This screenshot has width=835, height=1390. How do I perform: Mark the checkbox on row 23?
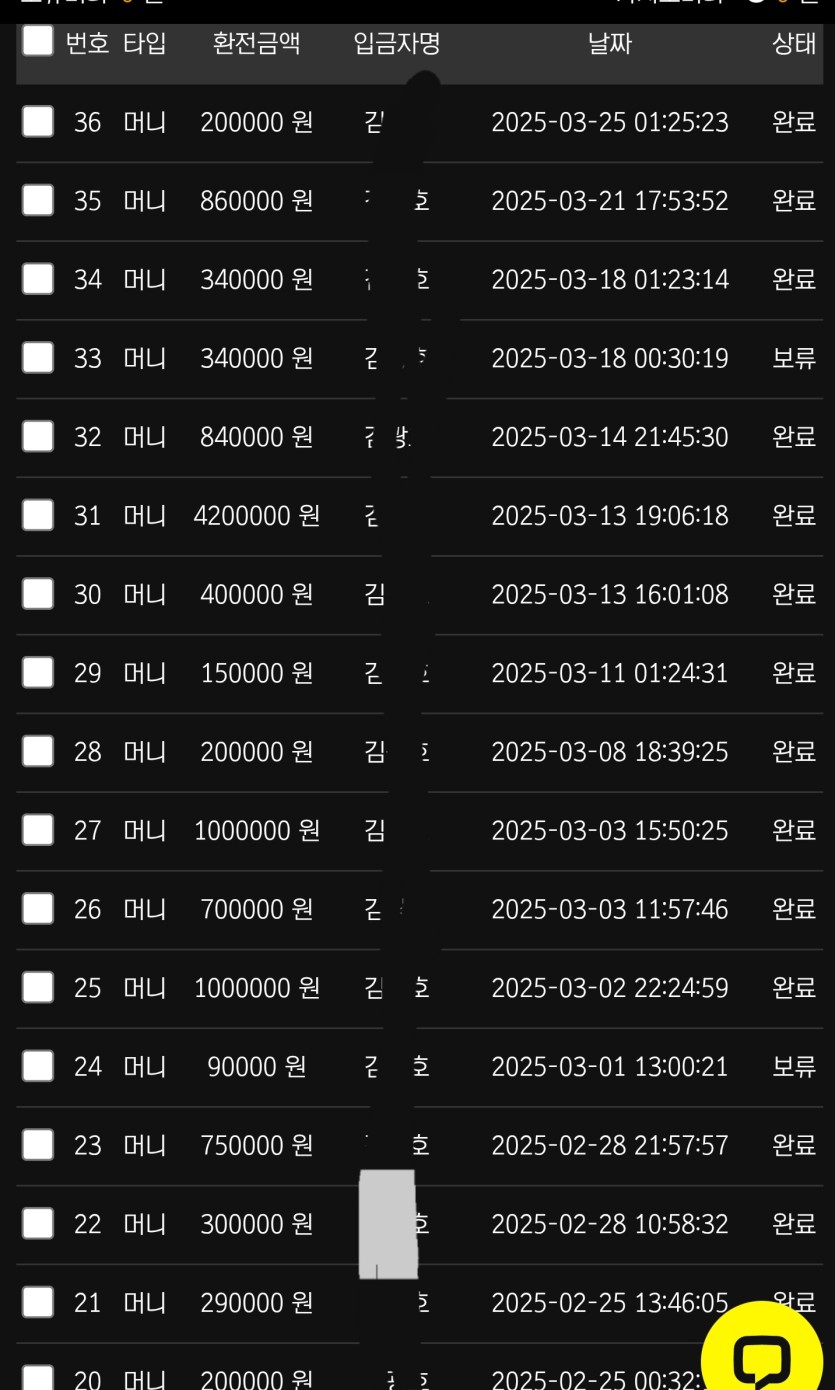pyautogui.click(x=38, y=1144)
